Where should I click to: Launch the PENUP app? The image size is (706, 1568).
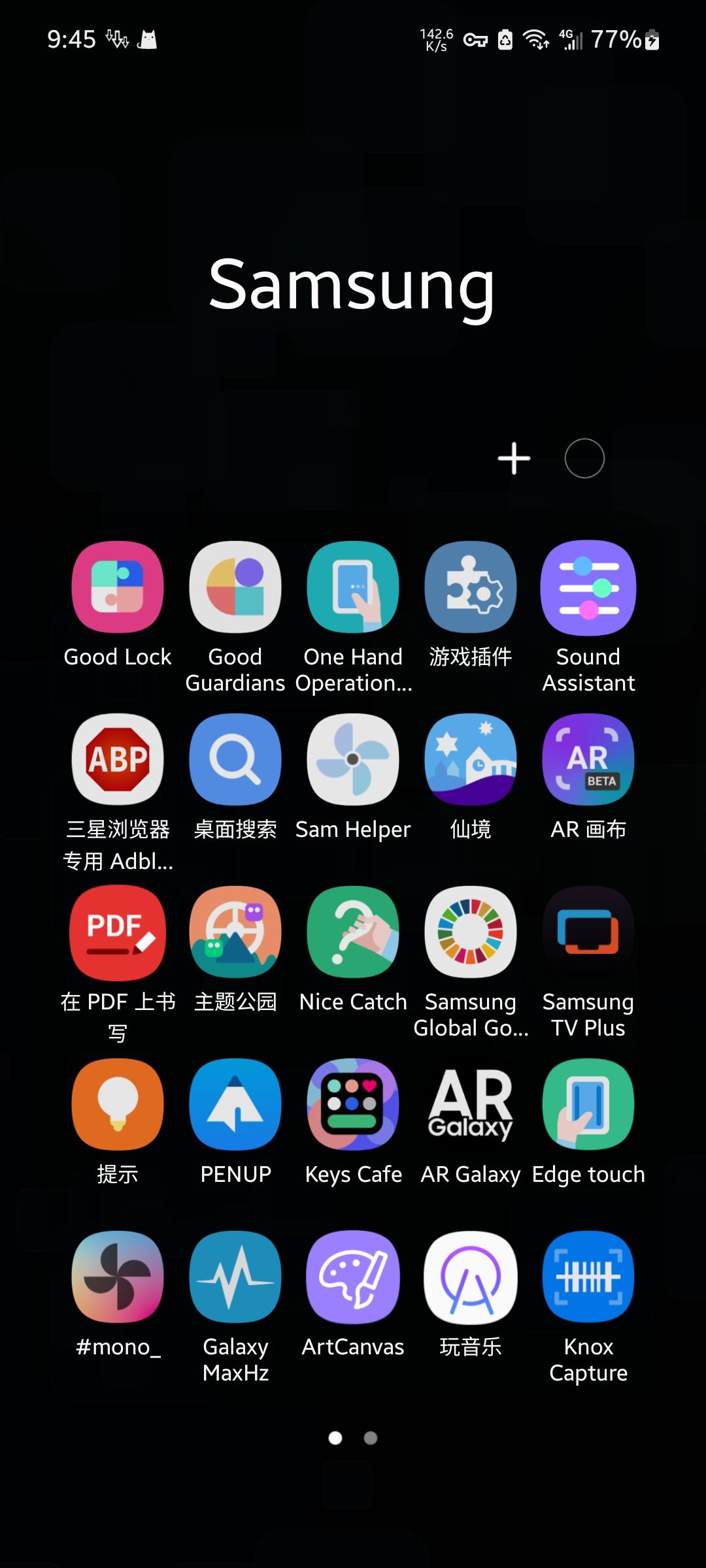(235, 1104)
